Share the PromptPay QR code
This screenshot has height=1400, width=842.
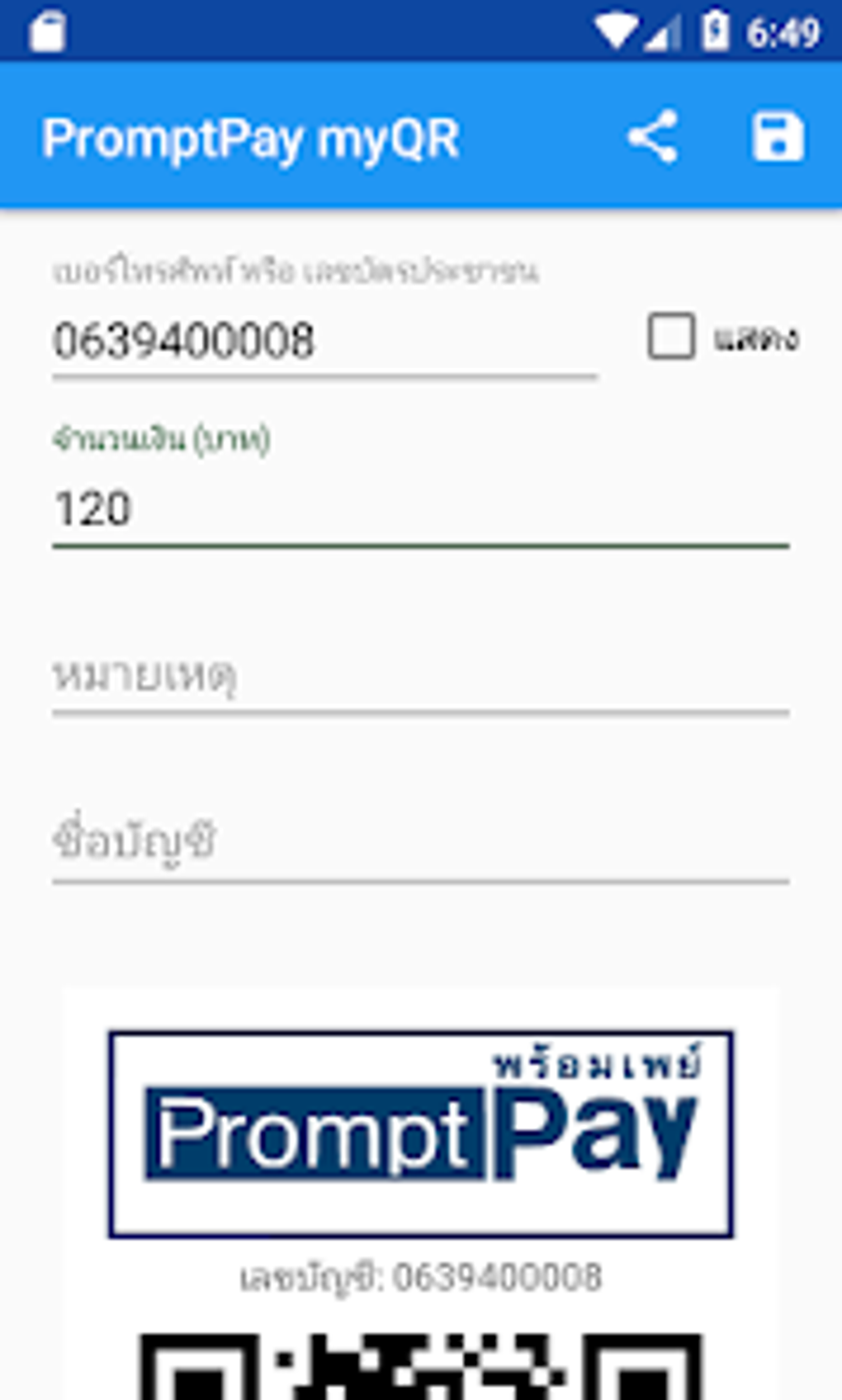point(652,137)
